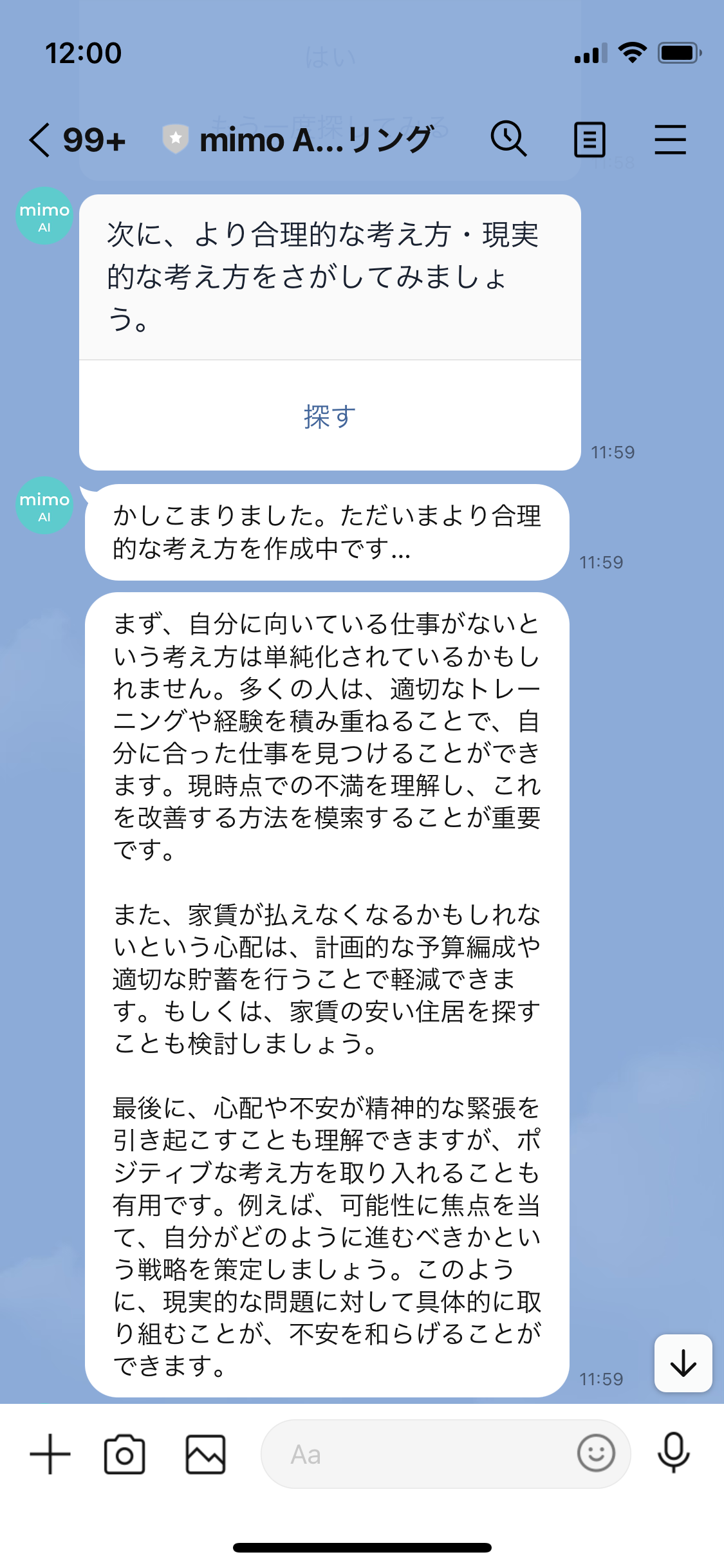Tap the 探す button
The image size is (724, 1568).
click(x=330, y=416)
